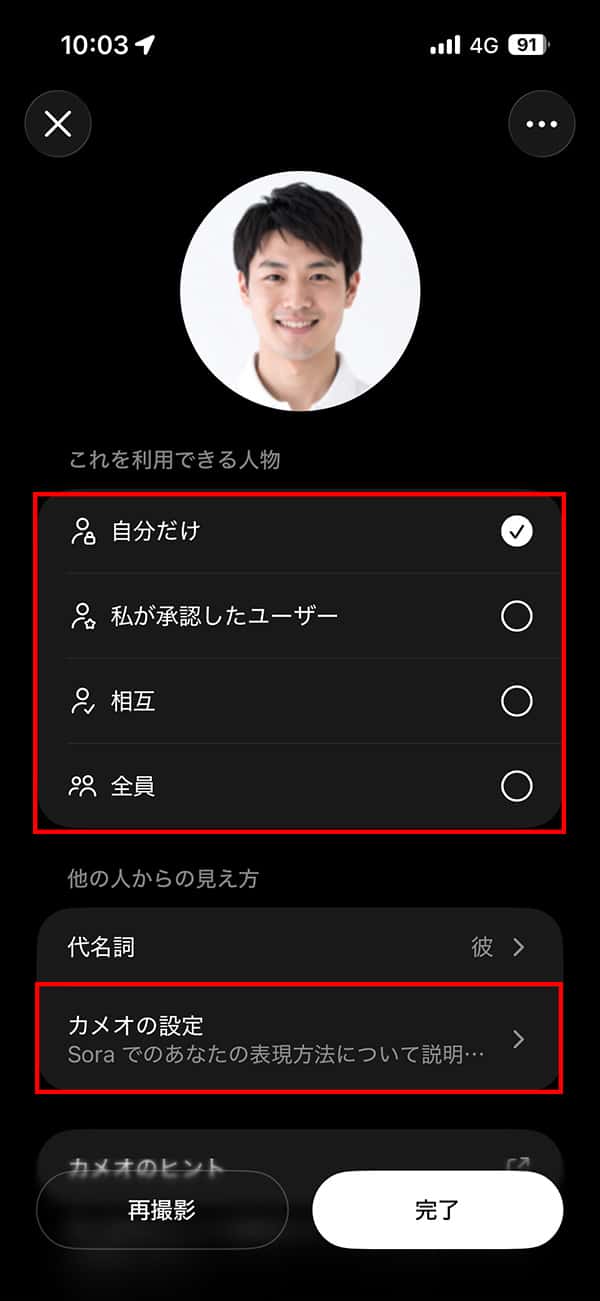Choose 私が承認したユーザー option
The image size is (600, 1301).
point(300,616)
